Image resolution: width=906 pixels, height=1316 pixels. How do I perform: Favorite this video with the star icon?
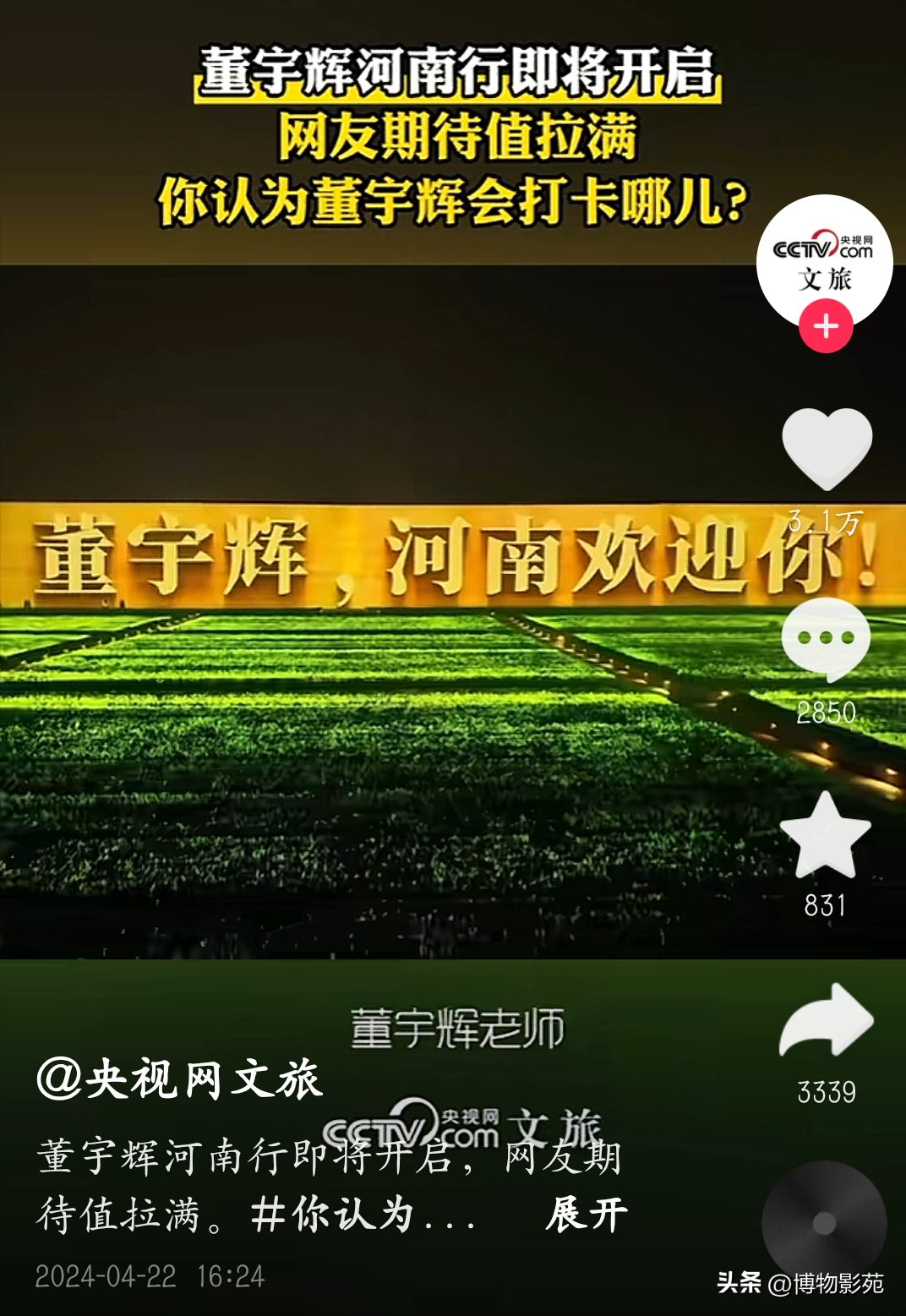pos(825,835)
